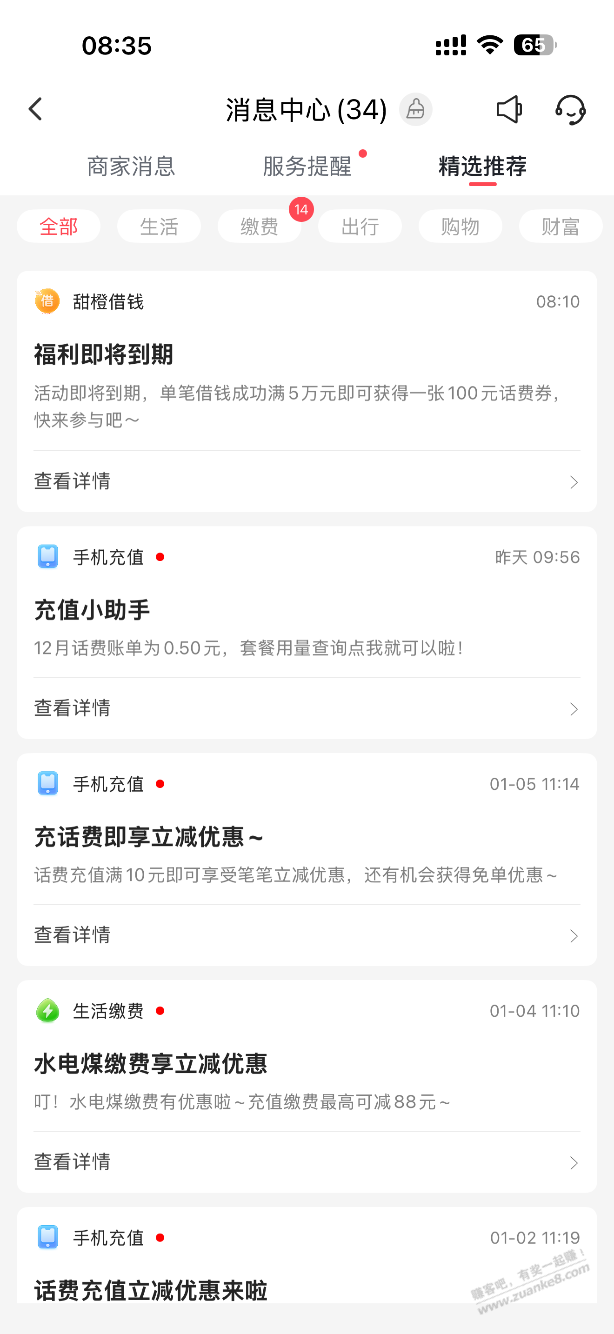The height and width of the screenshot is (1334, 614).
Task: Filter messages by 缴费
Action: 259,227
